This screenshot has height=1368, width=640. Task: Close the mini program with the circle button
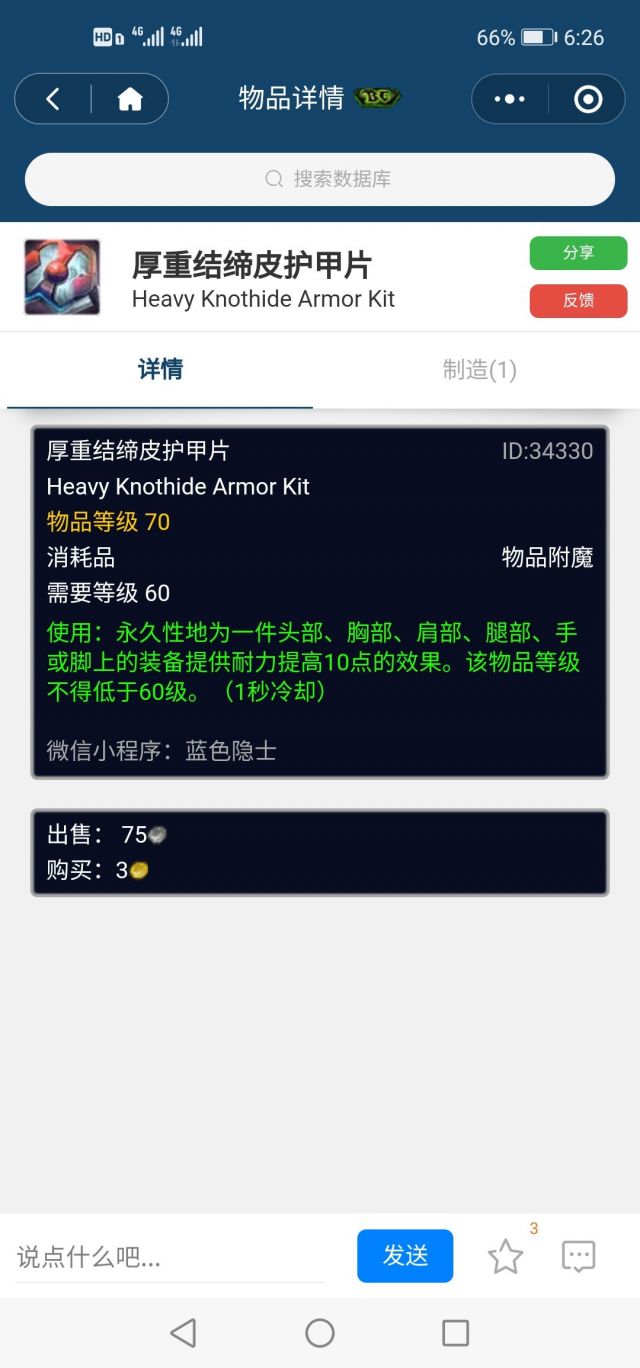point(587,99)
